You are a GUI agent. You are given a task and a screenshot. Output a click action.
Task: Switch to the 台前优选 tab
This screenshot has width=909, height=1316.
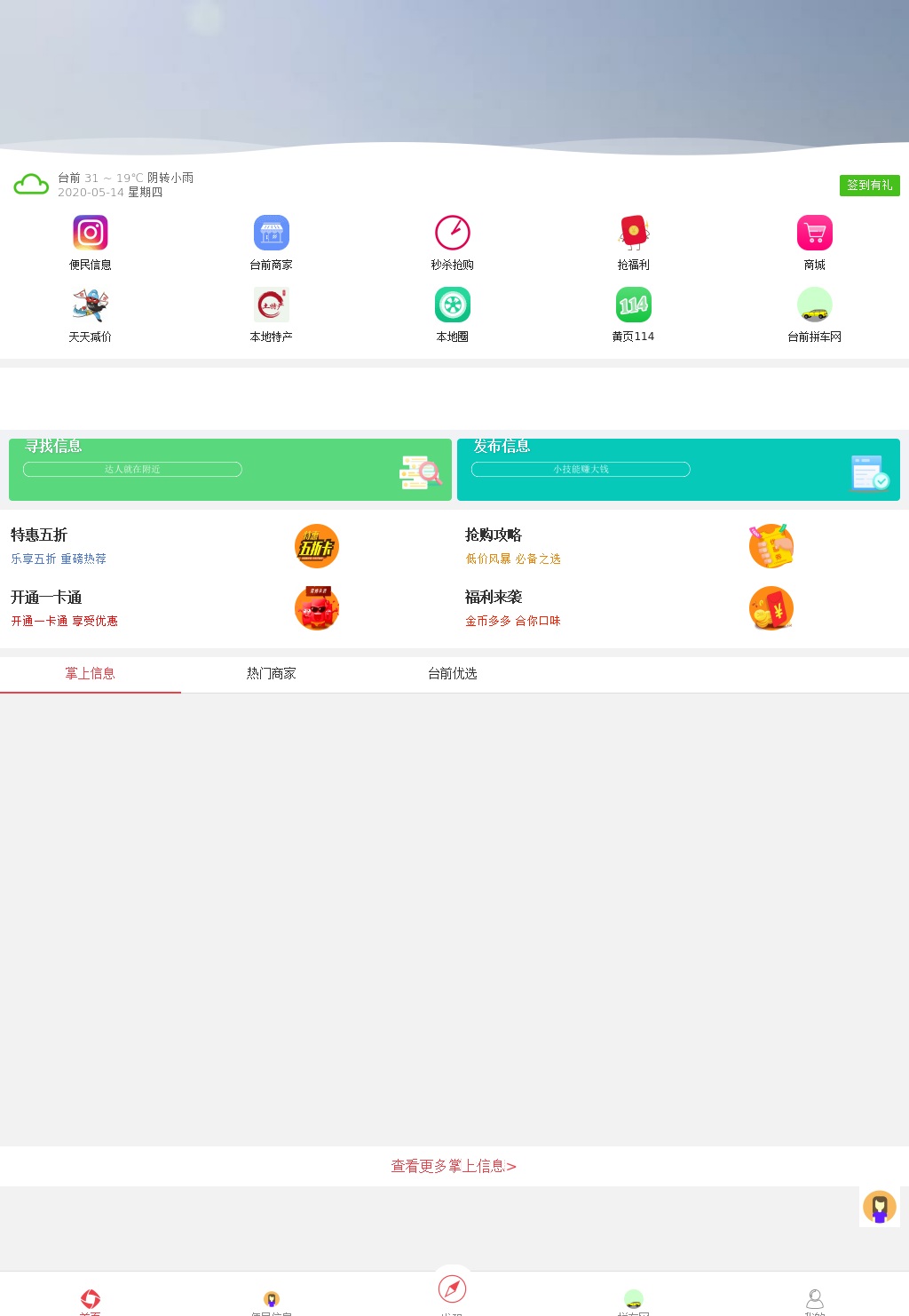tap(452, 674)
